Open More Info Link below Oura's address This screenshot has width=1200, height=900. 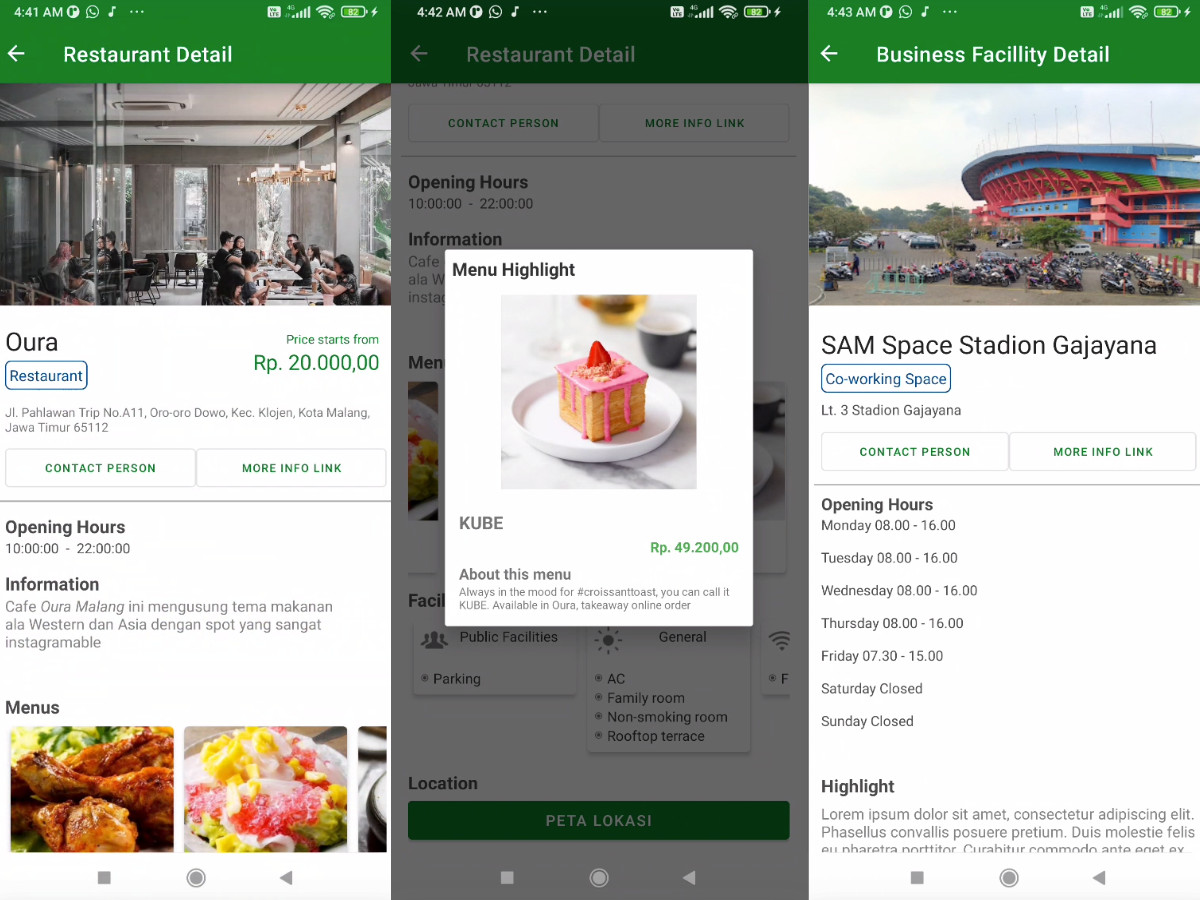[291, 468]
